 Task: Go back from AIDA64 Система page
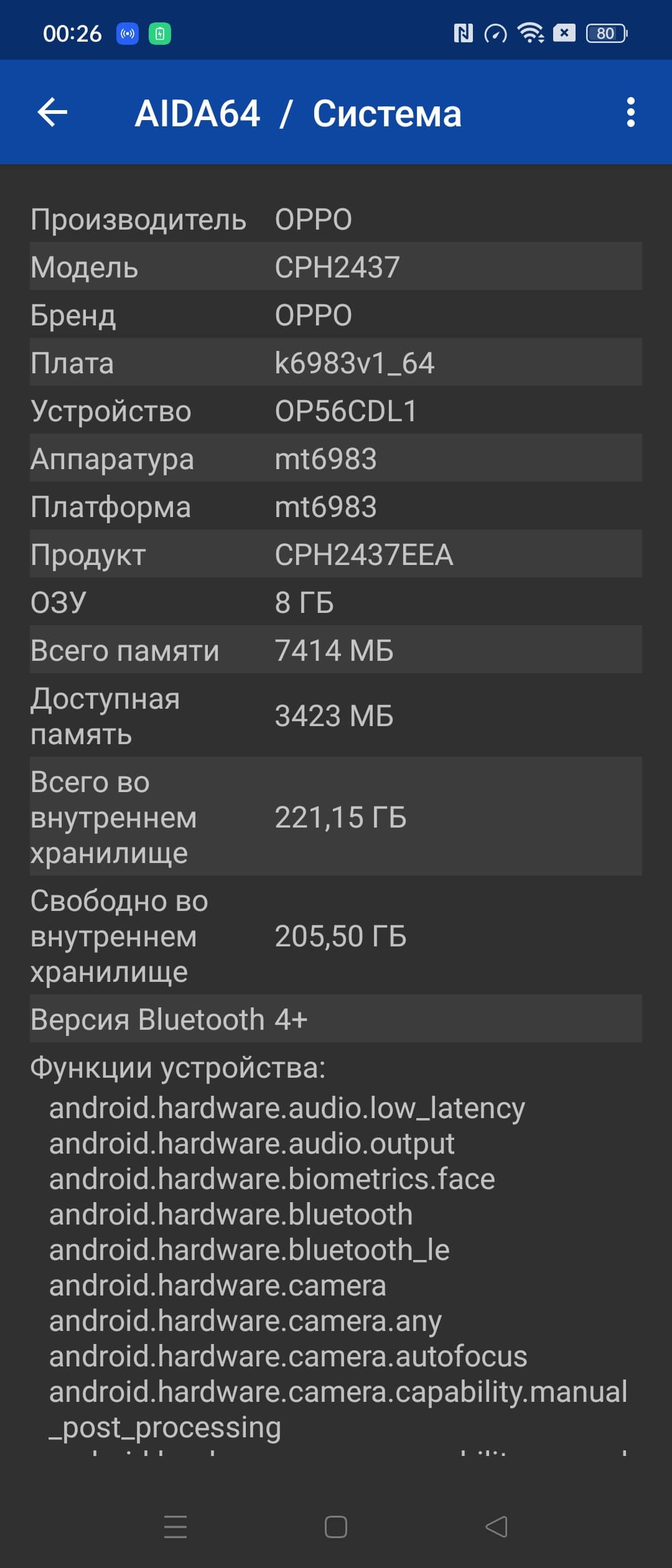tap(52, 113)
